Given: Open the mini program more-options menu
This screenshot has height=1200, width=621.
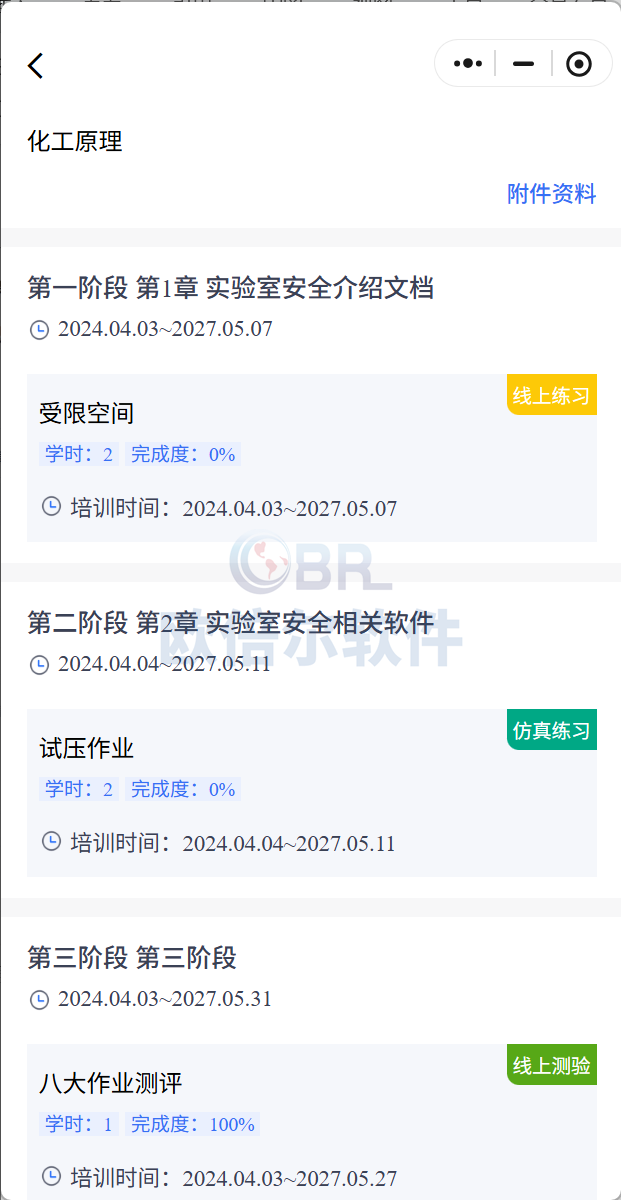Looking at the screenshot, I should [x=467, y=64].
